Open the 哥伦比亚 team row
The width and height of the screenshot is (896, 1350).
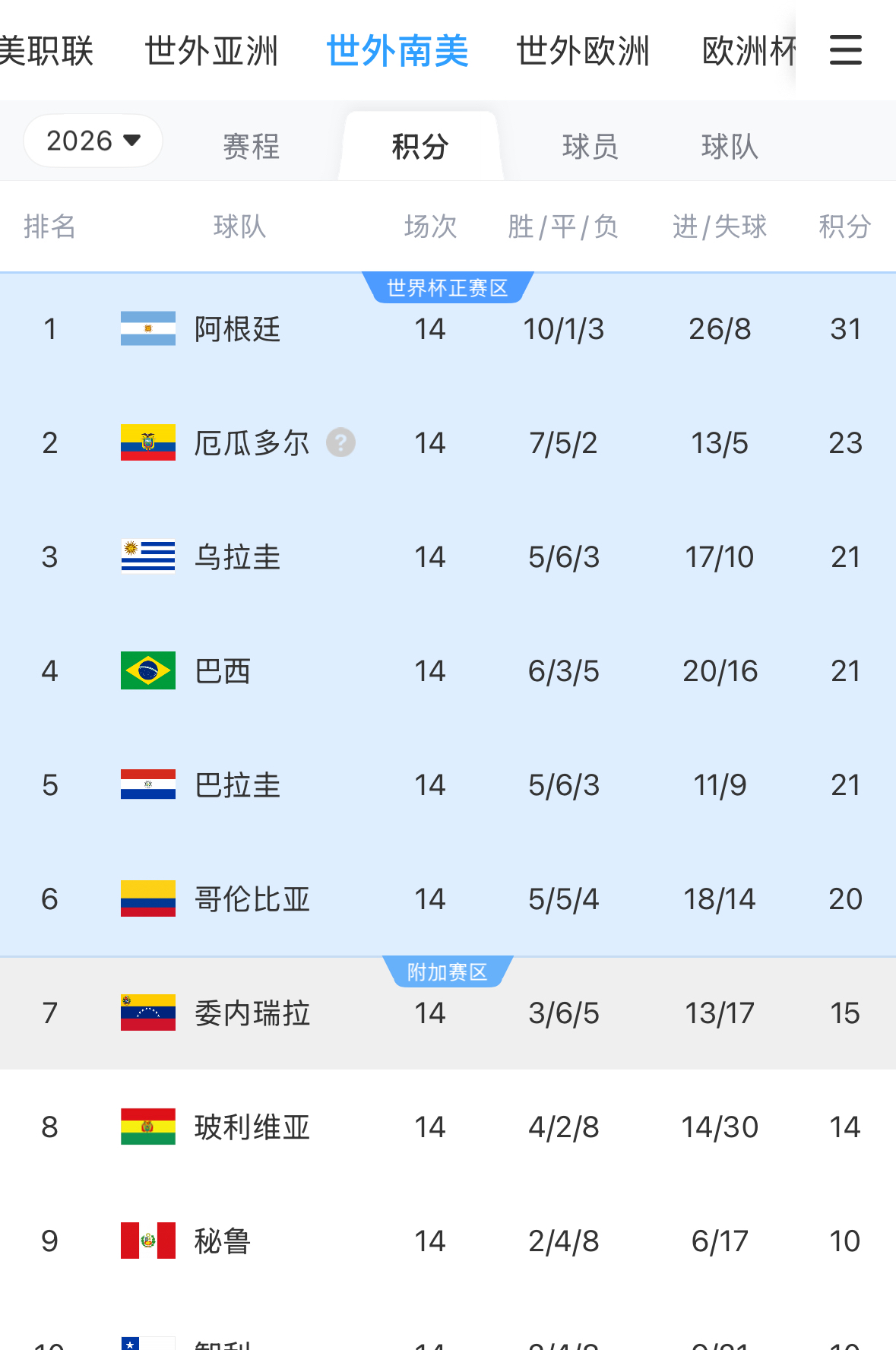252,899
